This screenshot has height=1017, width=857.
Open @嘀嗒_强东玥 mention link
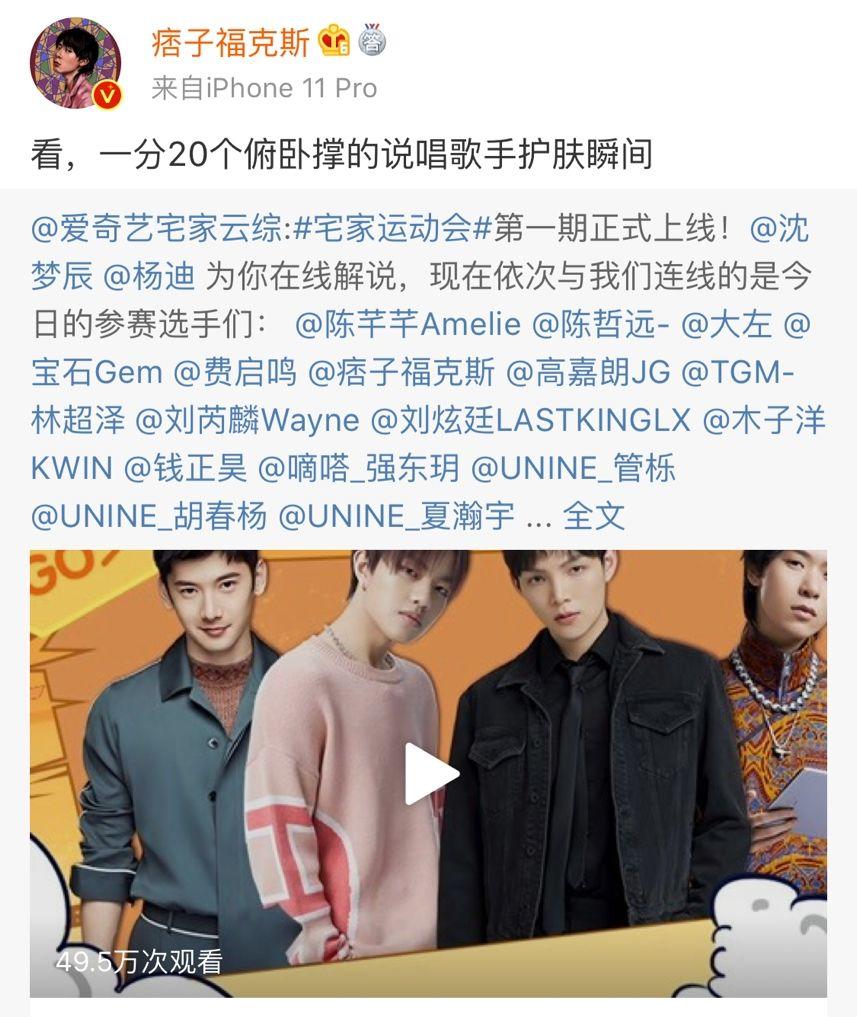[x=358, y=468]
